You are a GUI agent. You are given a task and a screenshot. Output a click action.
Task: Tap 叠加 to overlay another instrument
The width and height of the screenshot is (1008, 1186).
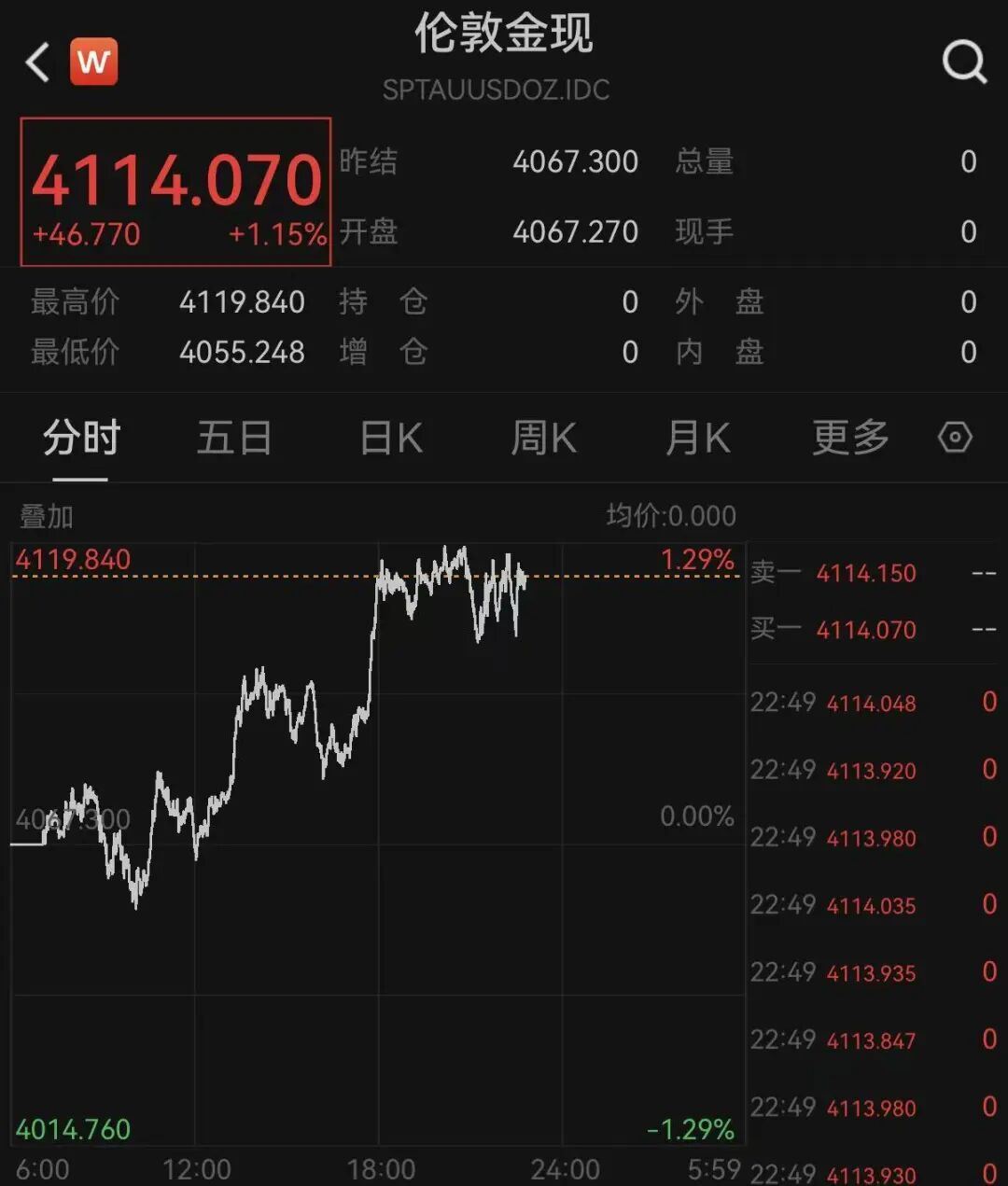point(47,516)
